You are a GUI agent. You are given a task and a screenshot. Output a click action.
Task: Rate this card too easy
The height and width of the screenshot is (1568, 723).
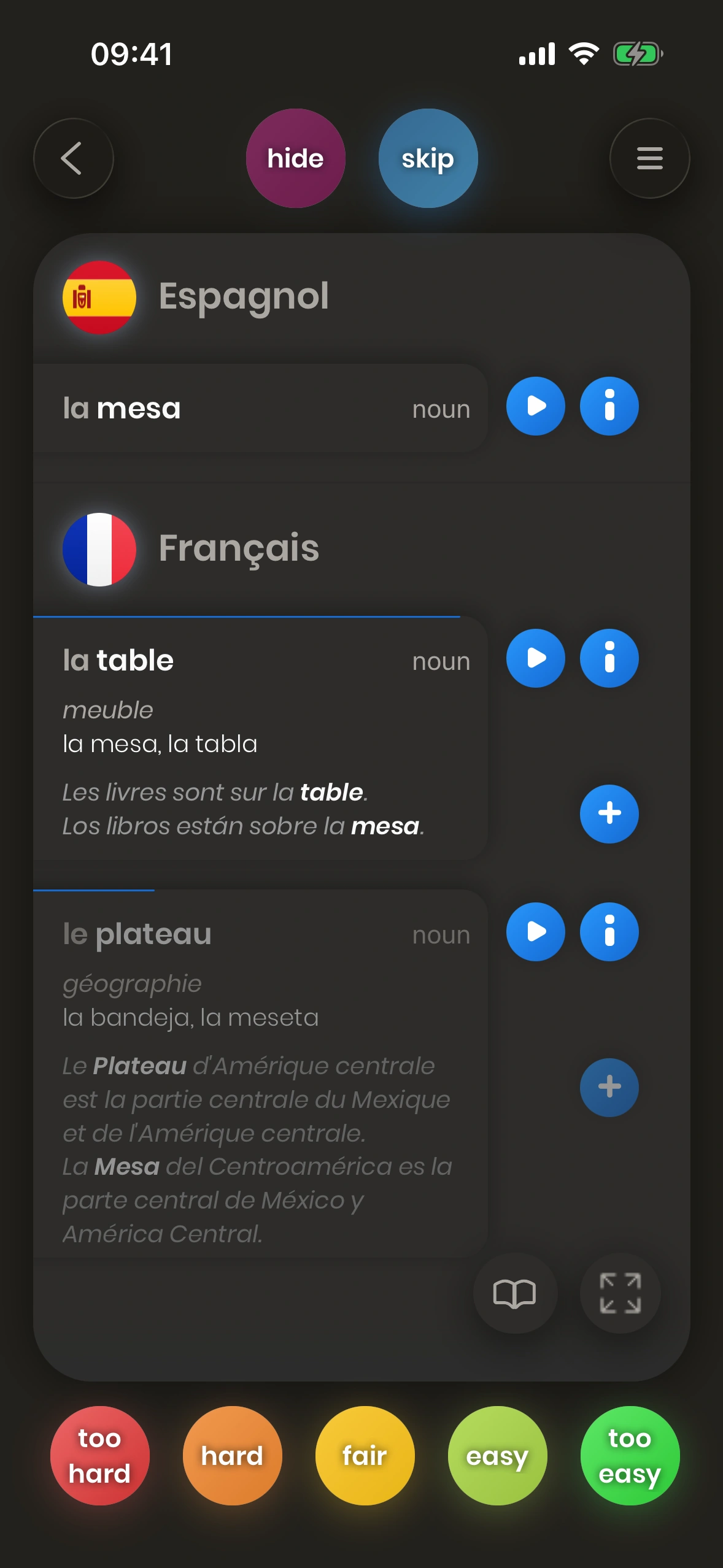point(630,1456)
